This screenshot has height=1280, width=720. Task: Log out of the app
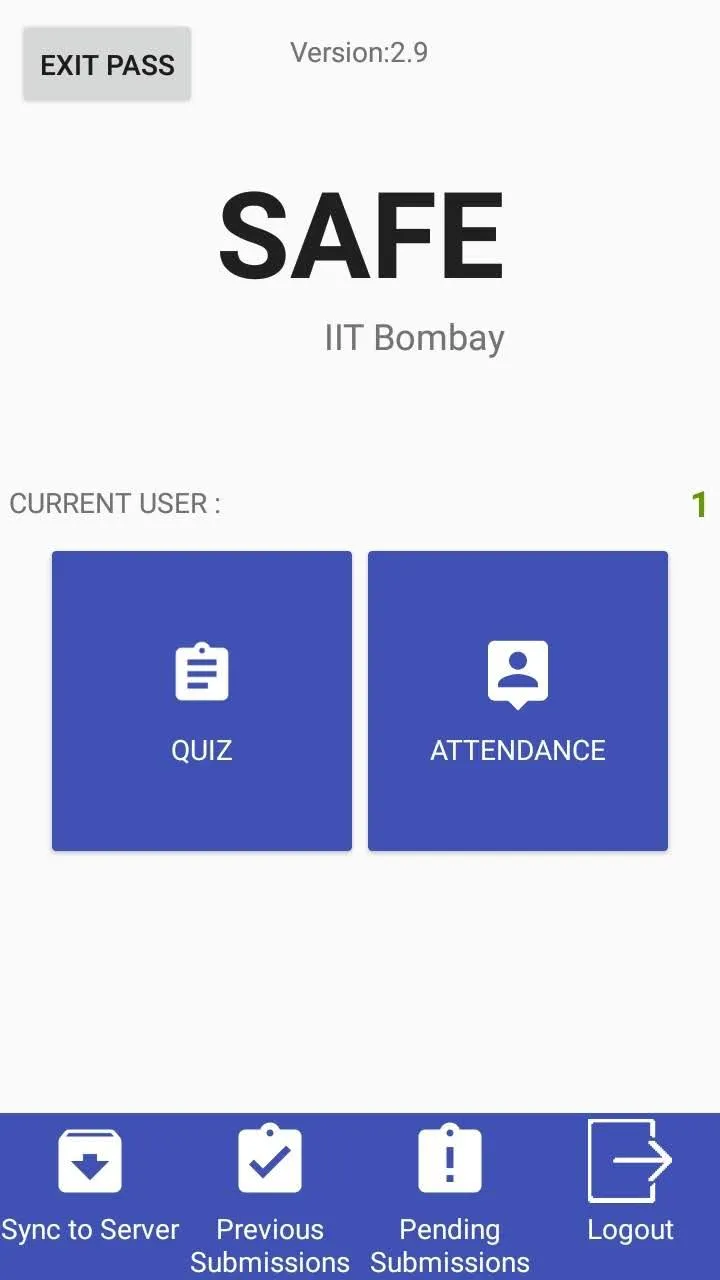tap(630, 1190)
